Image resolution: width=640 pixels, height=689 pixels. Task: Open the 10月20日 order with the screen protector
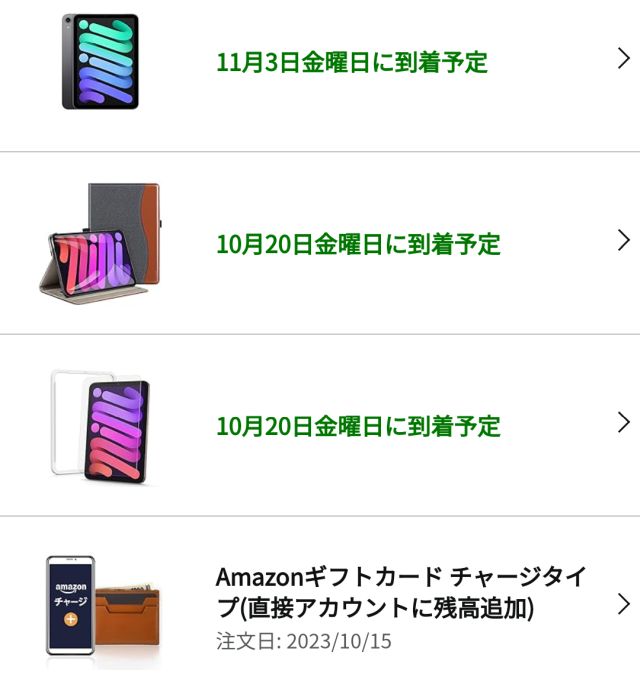(320, 425)
